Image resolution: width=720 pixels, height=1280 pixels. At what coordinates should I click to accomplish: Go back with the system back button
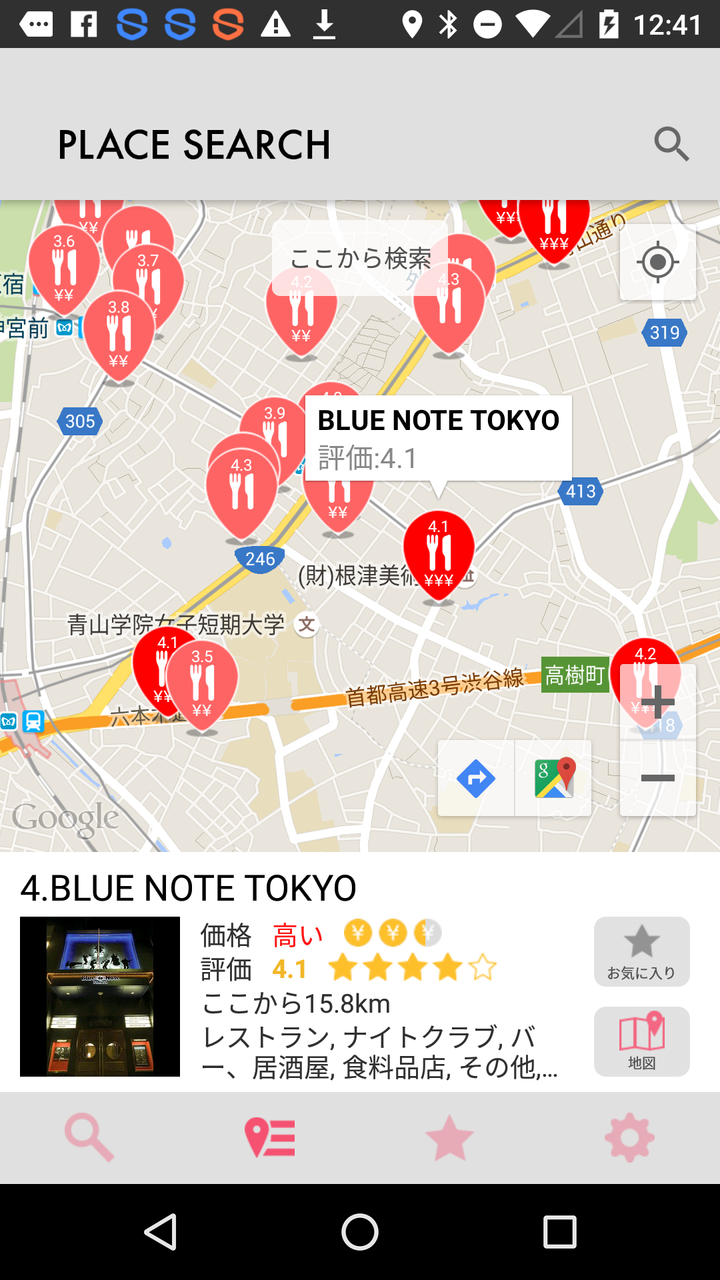tap(160, 1232)
